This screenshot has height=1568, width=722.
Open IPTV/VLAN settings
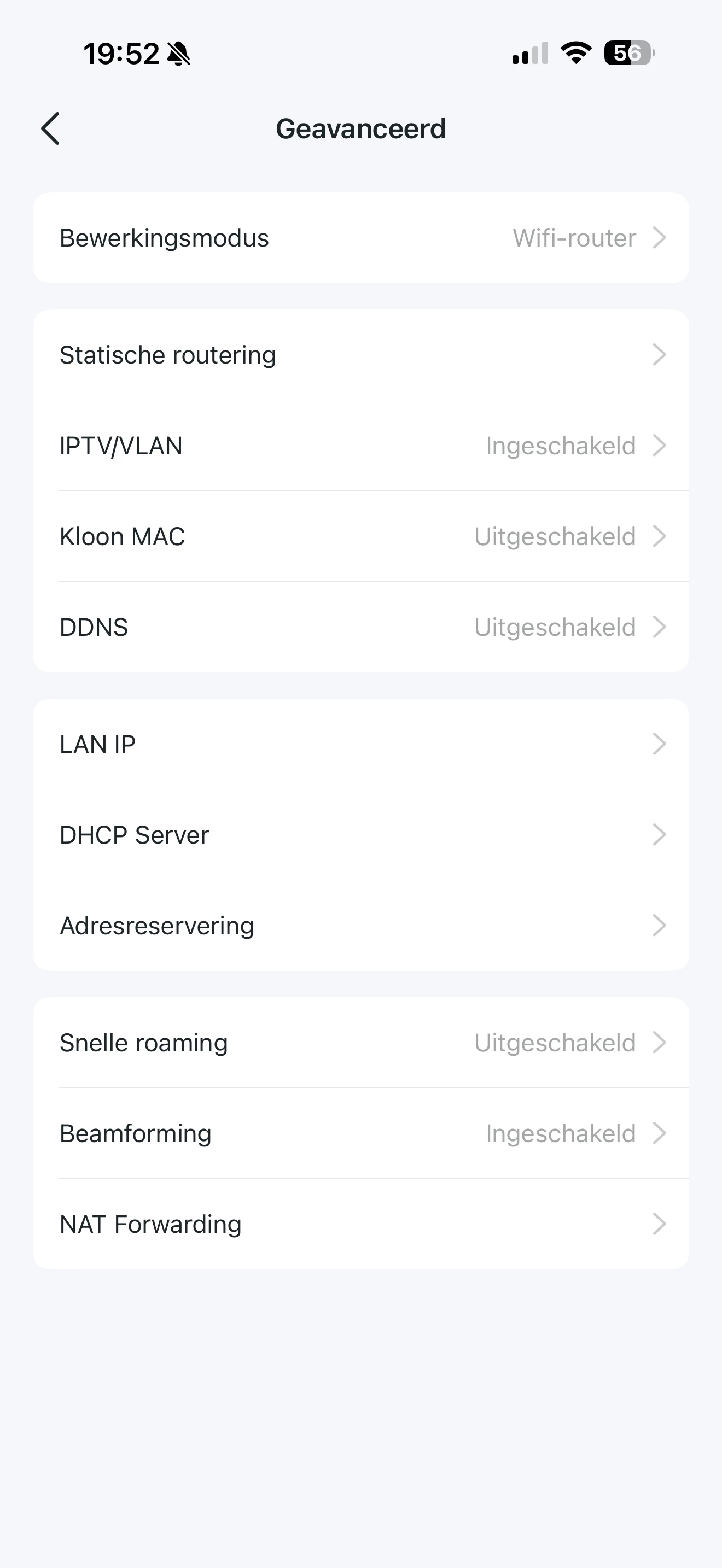pyautogui.click(x=361, y=446)
